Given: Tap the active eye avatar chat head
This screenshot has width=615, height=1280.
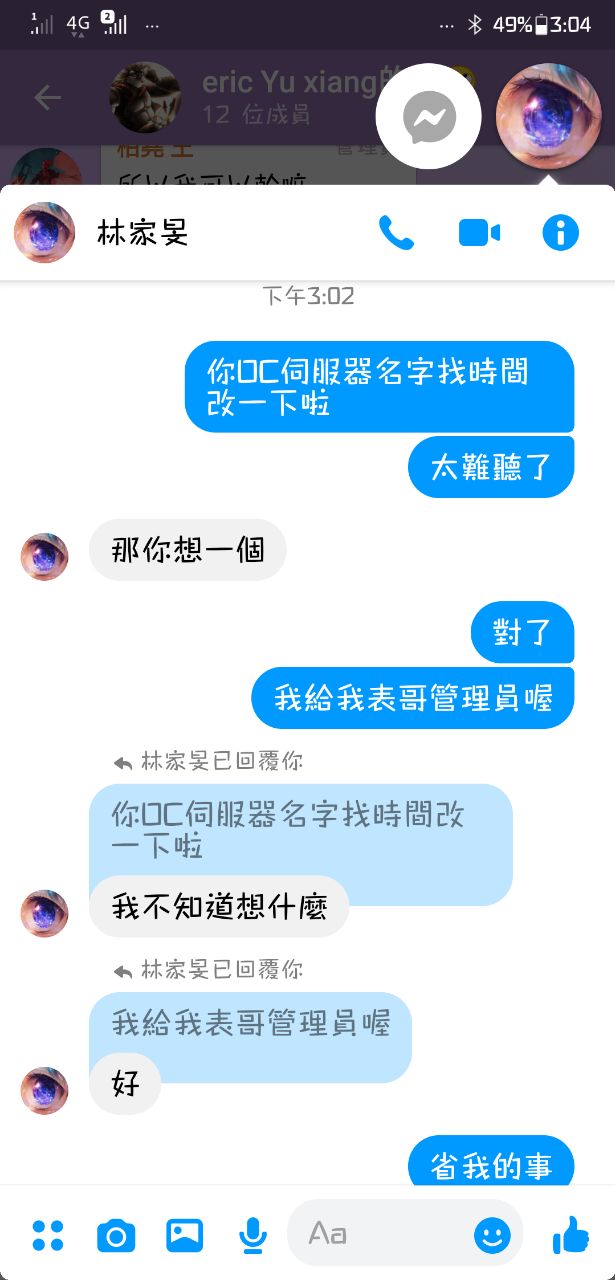Looking at the screenshot, I should coord(548,119).
